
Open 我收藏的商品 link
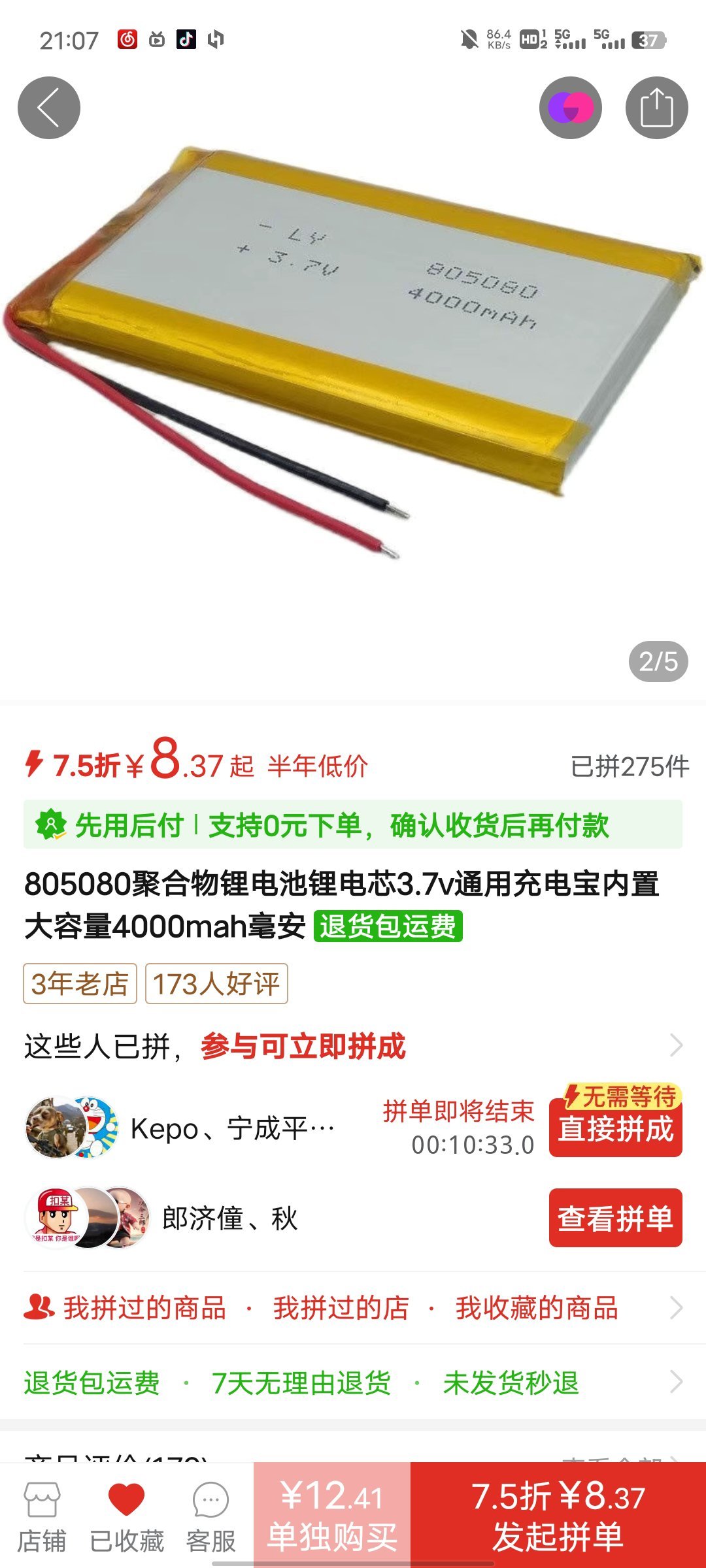(x=536, y=1308)
